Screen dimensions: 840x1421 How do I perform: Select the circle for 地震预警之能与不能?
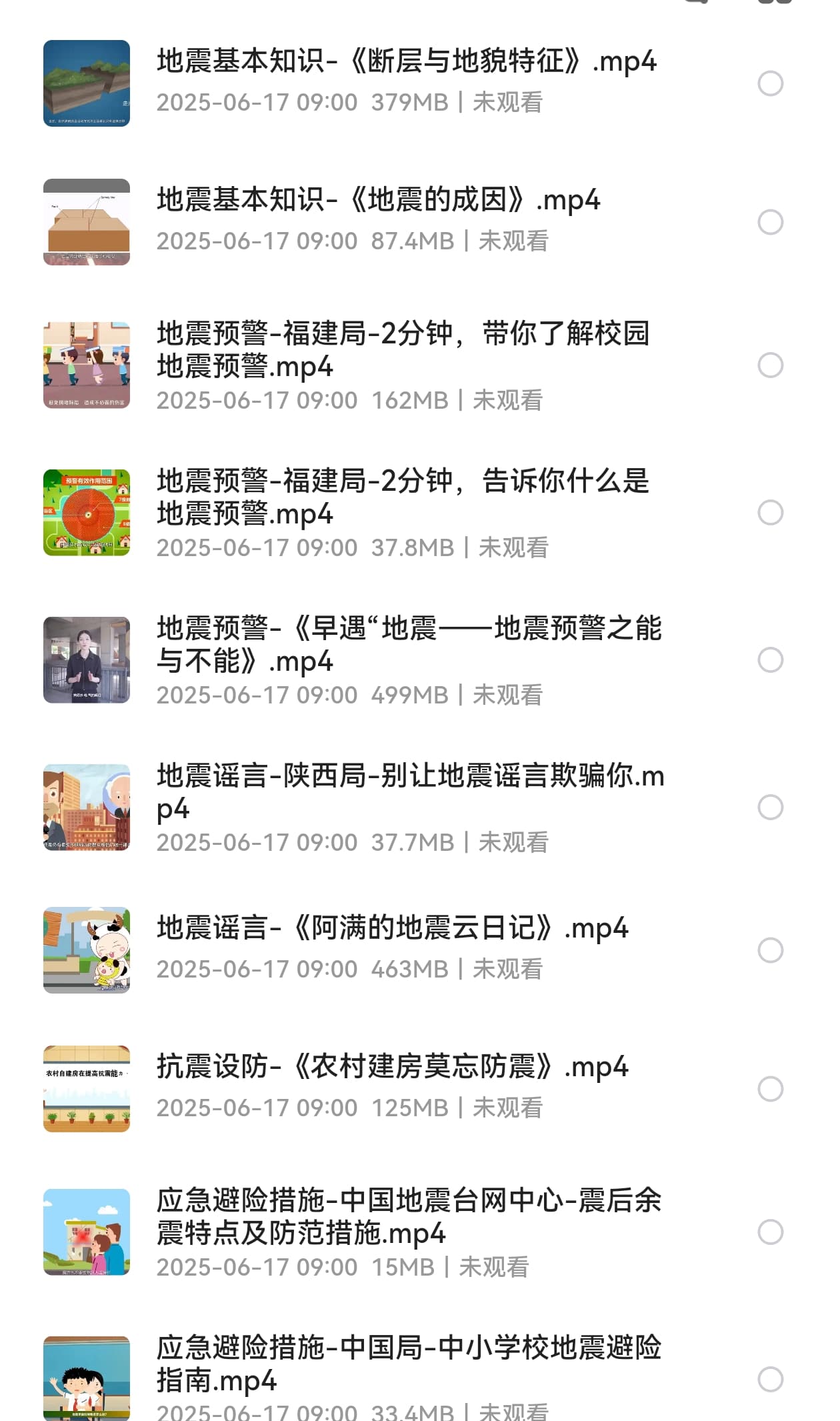(771, 660)
